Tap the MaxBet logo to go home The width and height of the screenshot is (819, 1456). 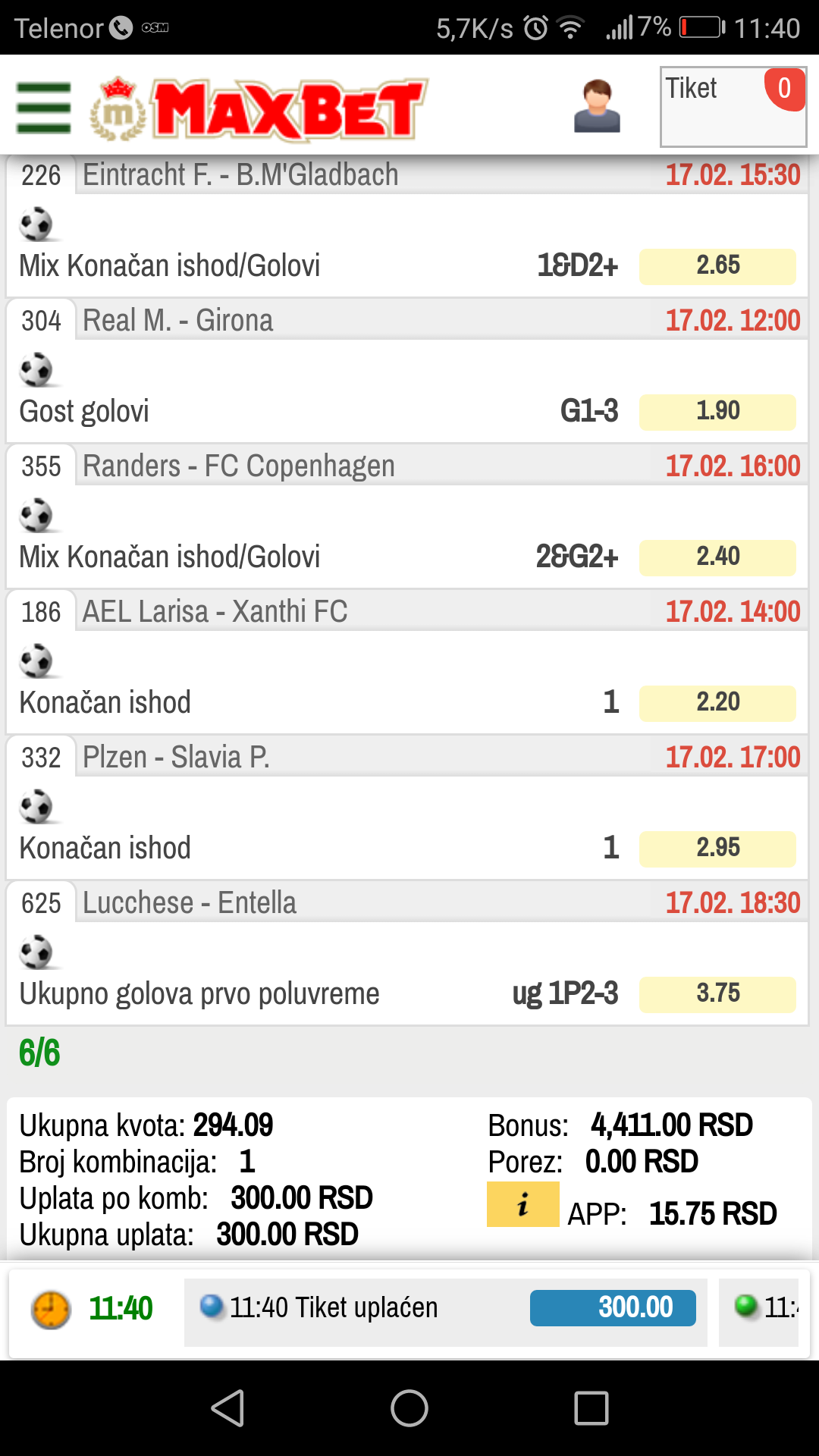point(259,108)
